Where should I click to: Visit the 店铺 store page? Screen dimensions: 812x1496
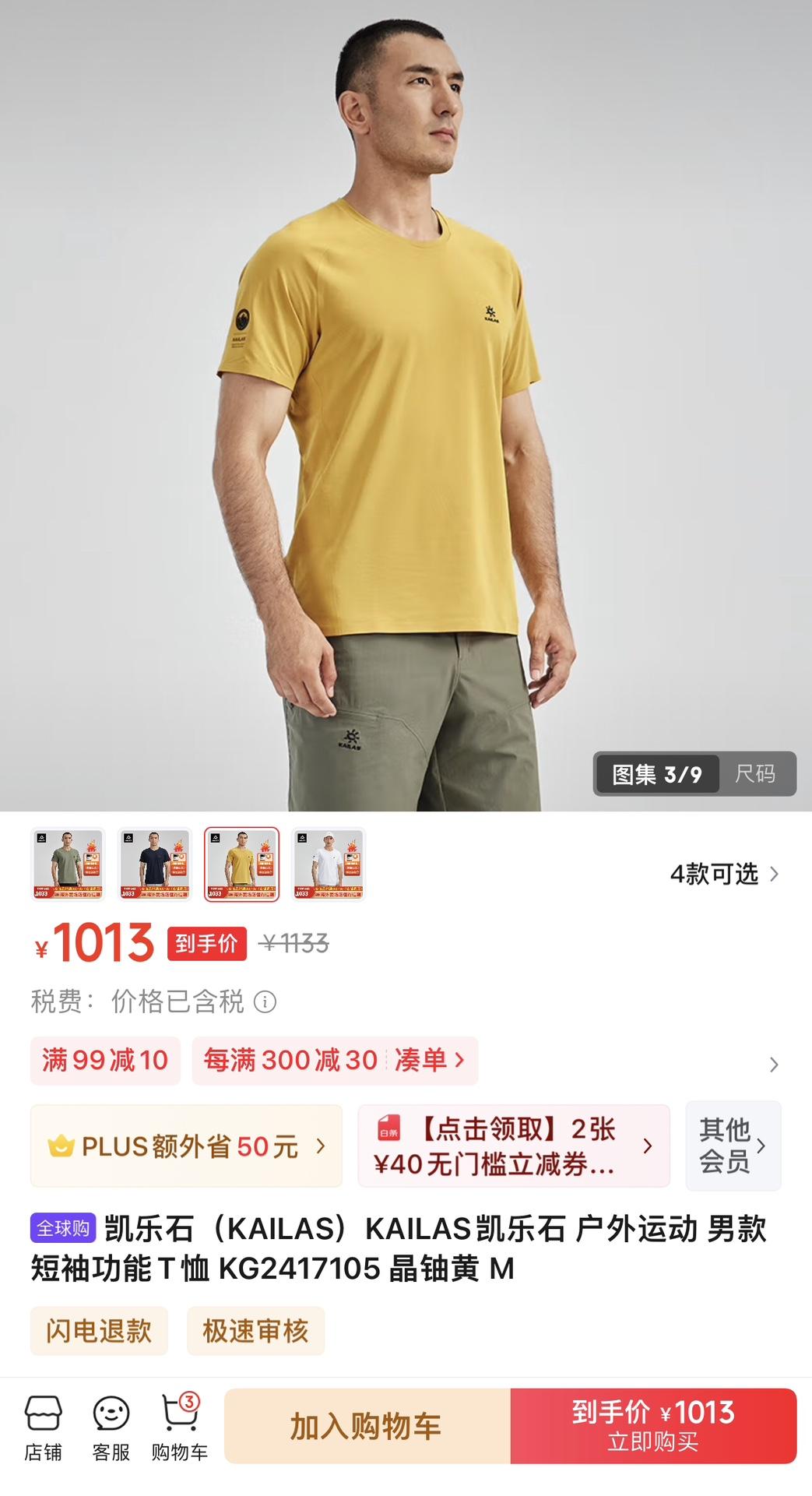(43, 1430)
